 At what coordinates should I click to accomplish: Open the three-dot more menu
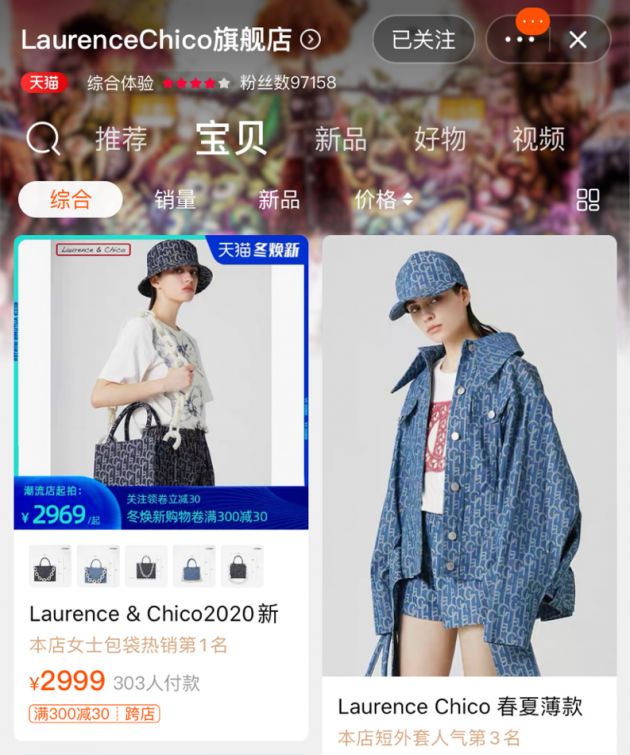[520, 40]
